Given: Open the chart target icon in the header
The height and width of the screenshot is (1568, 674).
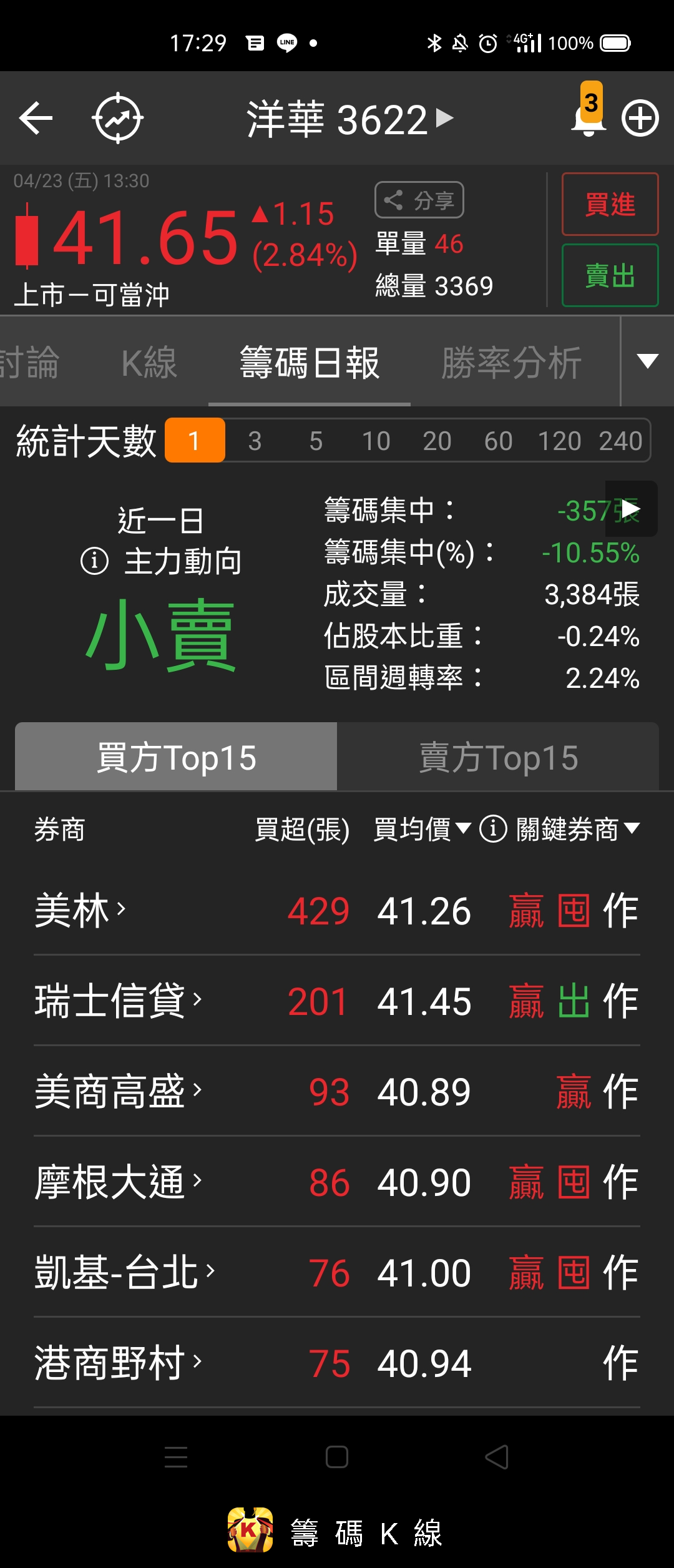Looking at the screenshot, I should point(118,118).
